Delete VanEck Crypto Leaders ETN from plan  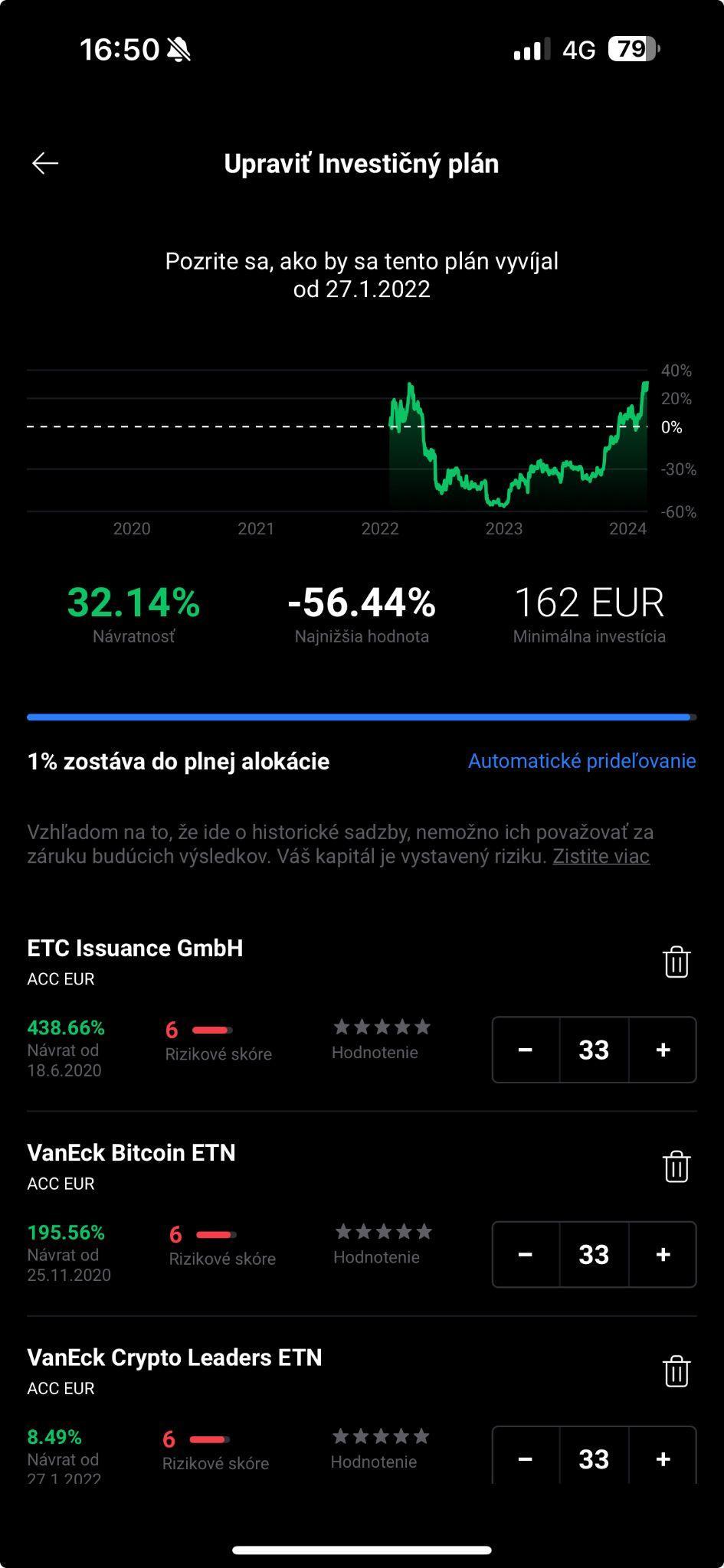(676, 1371)
